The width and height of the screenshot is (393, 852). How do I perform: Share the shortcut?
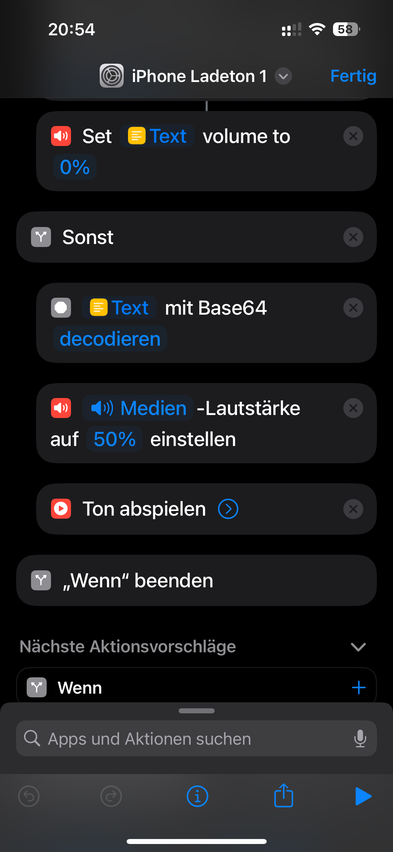(284, 796)
